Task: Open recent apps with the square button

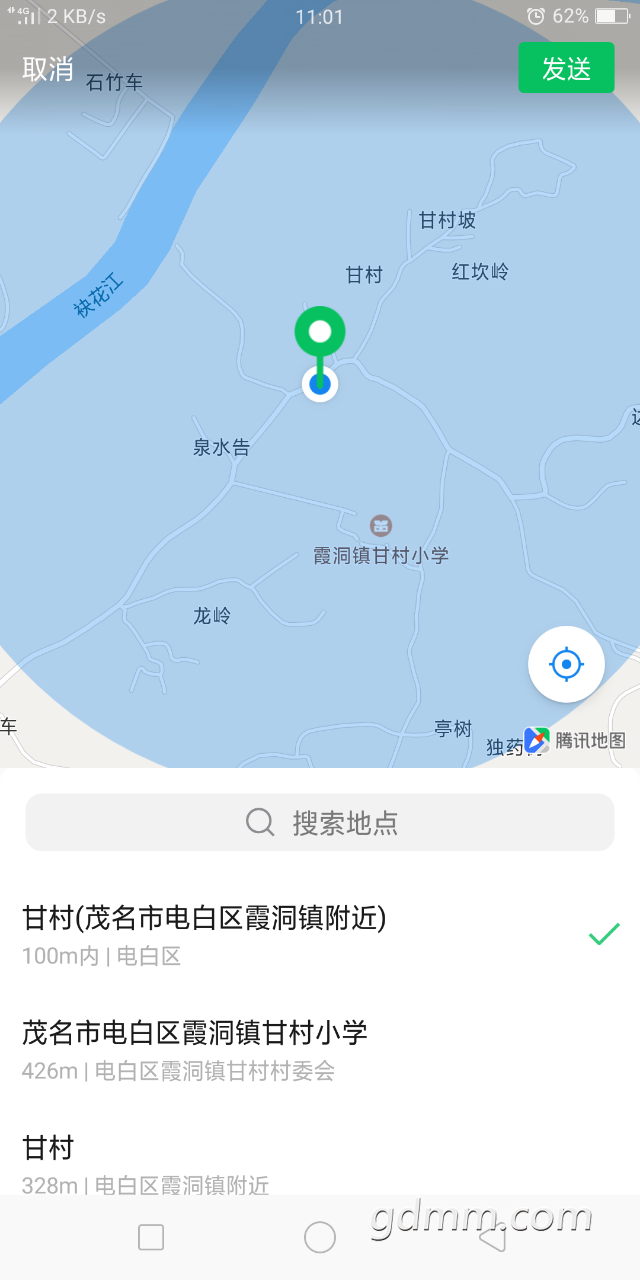Action: 151,1237
